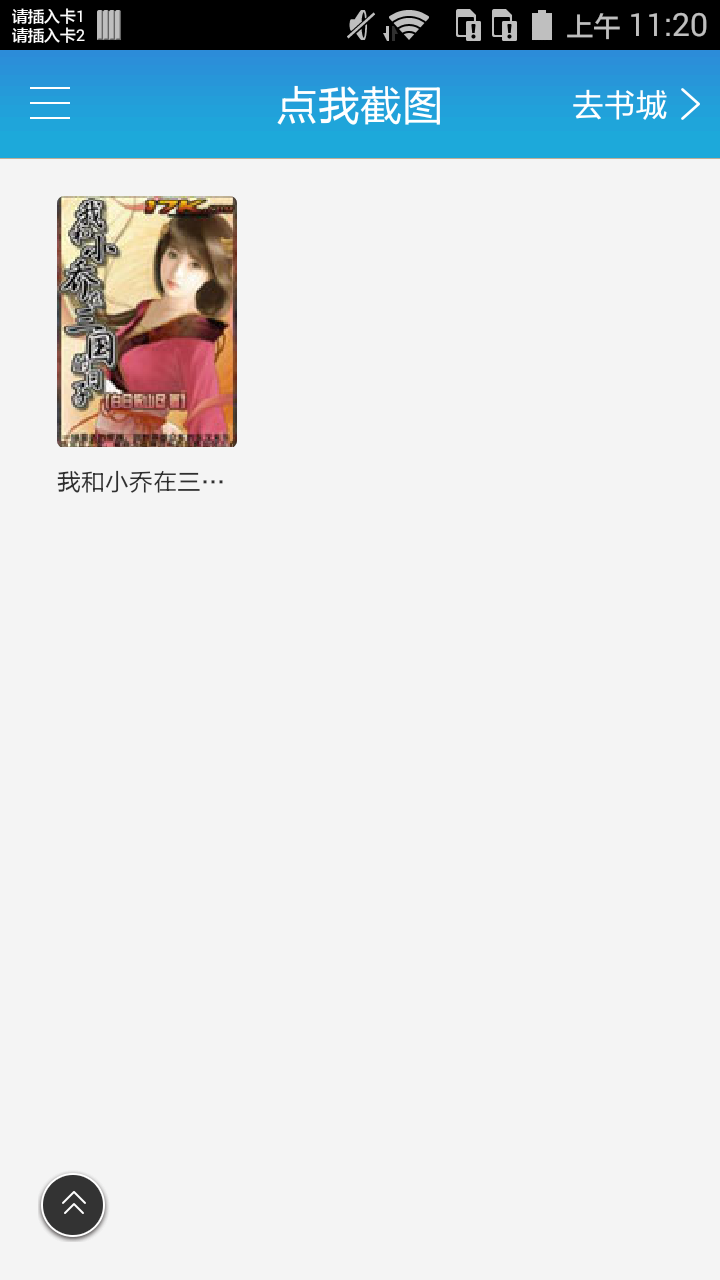Viewport: 720px width, 1280px height.
Task: Go to the book store (去书城)
Action: pyautogui.click(x=636, y=105)
